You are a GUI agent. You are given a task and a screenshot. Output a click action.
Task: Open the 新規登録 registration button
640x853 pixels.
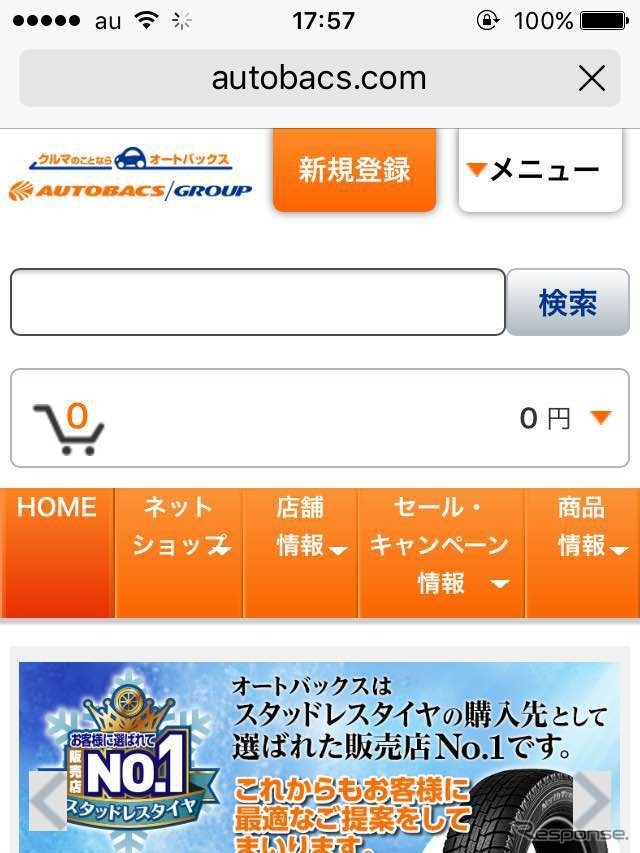pyautogui.click(x=354, y=169)
